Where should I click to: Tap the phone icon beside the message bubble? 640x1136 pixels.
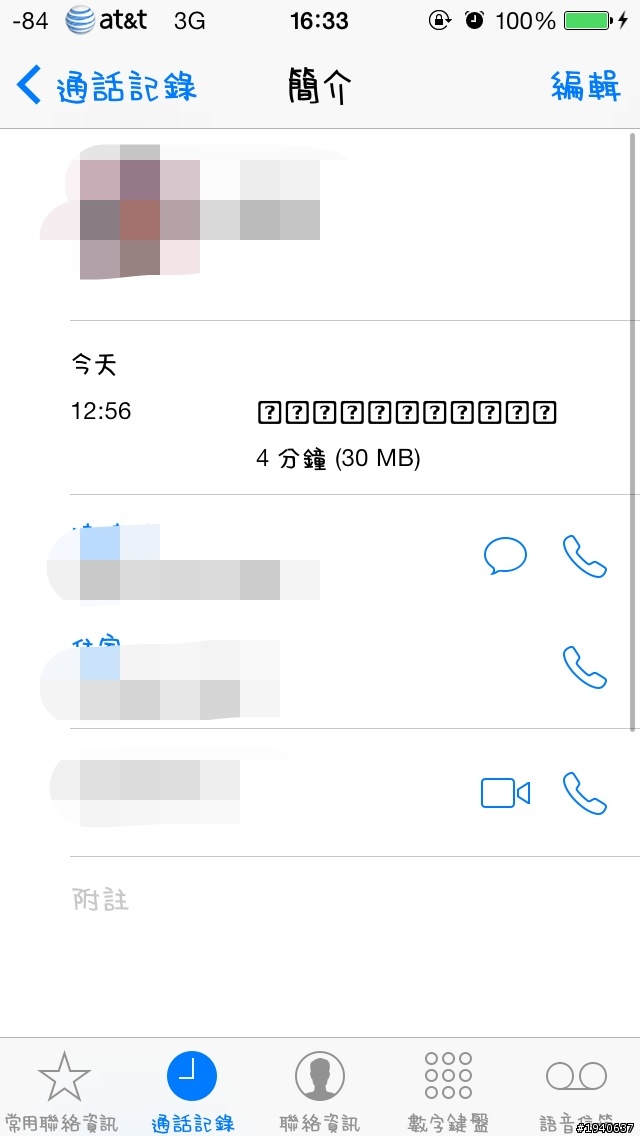coord(585,557)
